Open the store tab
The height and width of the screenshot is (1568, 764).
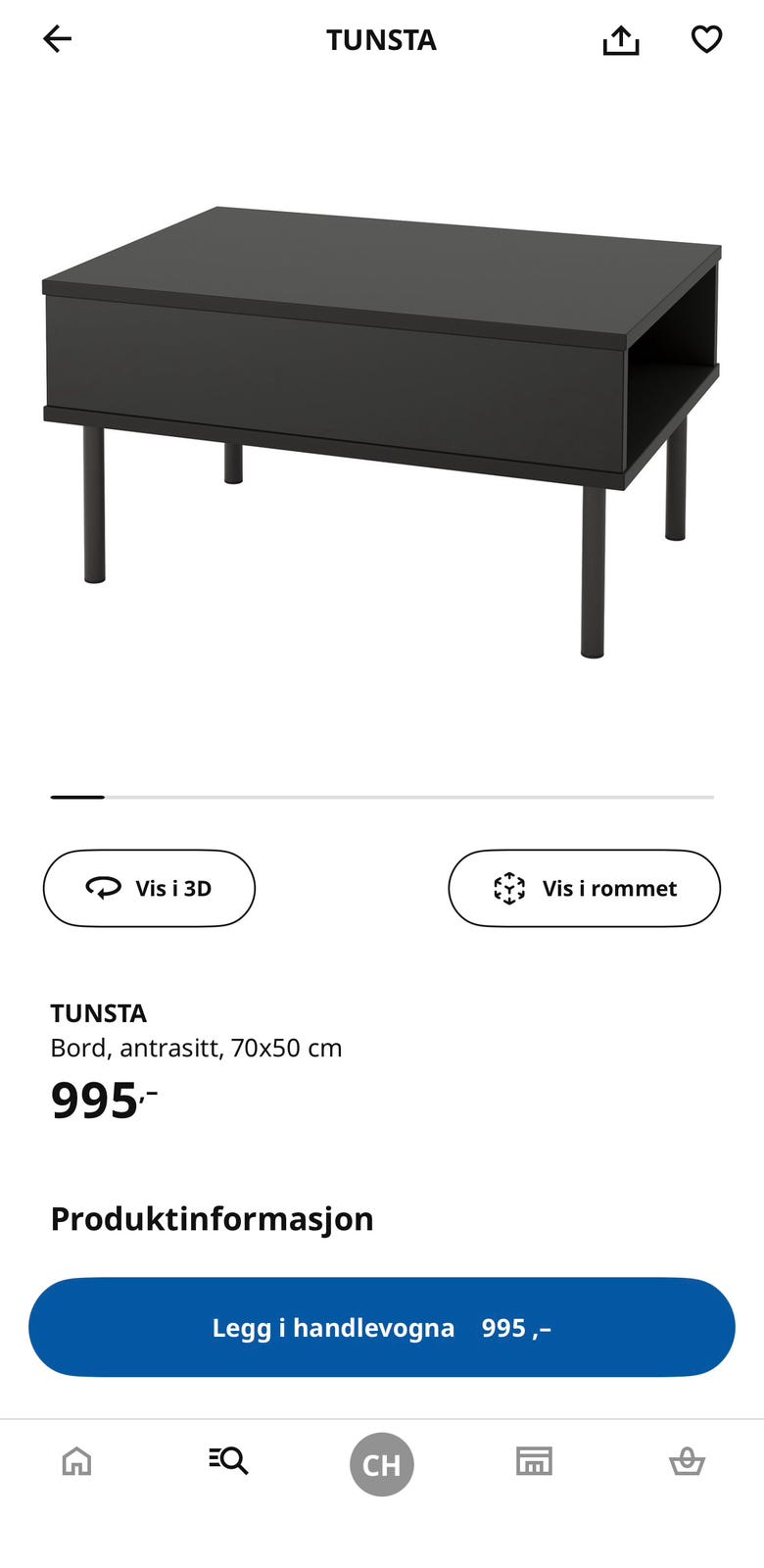point(534,1461)
